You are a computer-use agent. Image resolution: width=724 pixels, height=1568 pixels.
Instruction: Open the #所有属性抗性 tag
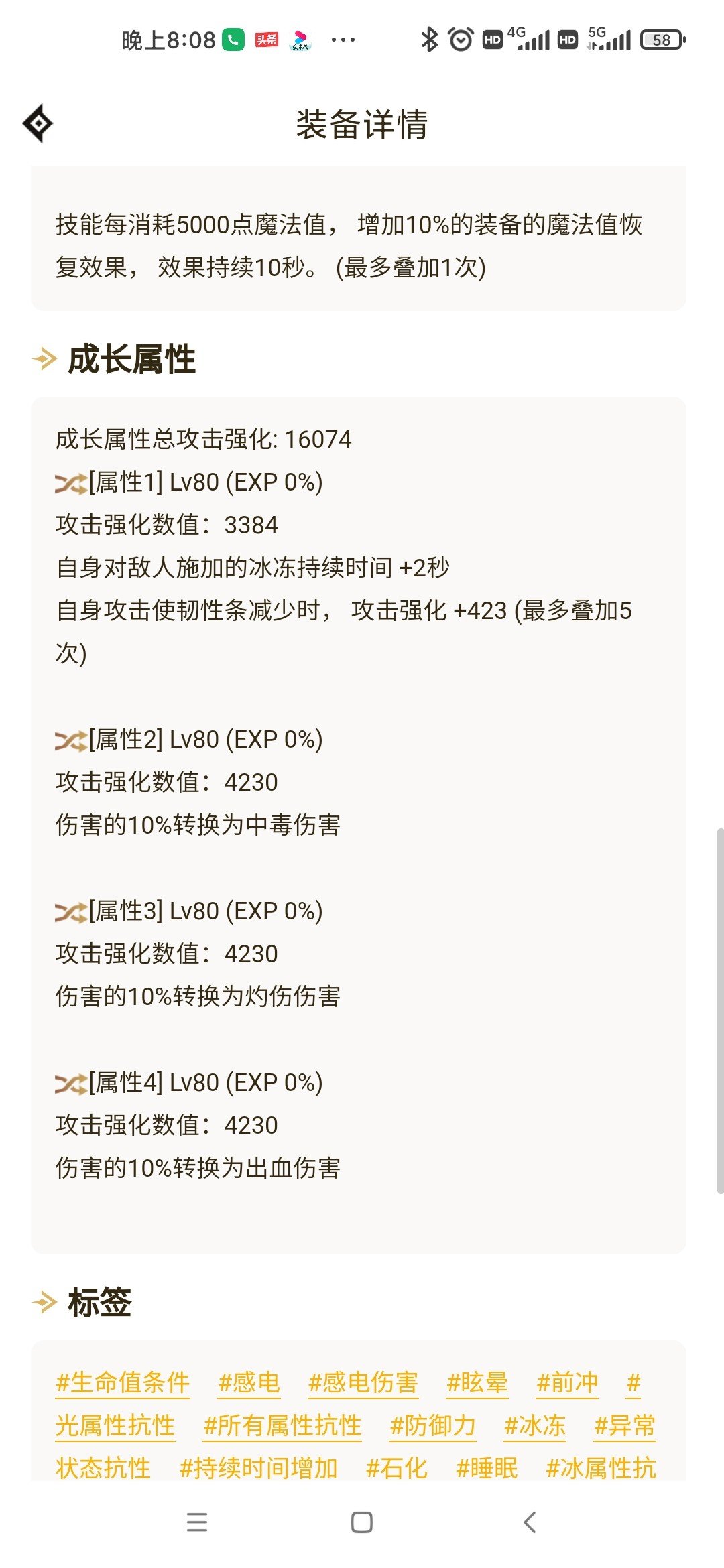[x=283, y=1425]
